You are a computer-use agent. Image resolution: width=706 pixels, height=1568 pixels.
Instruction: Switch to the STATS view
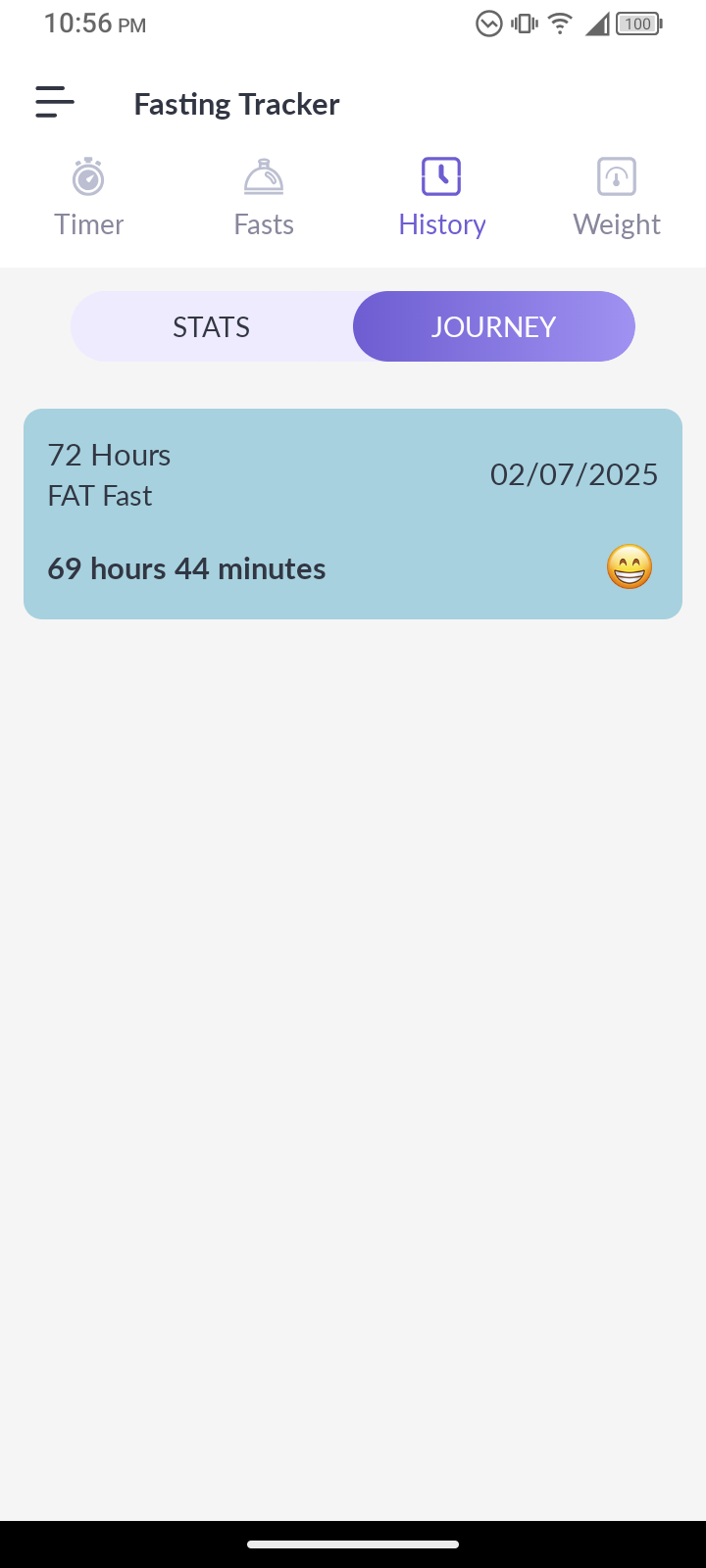tap(212, 326)
